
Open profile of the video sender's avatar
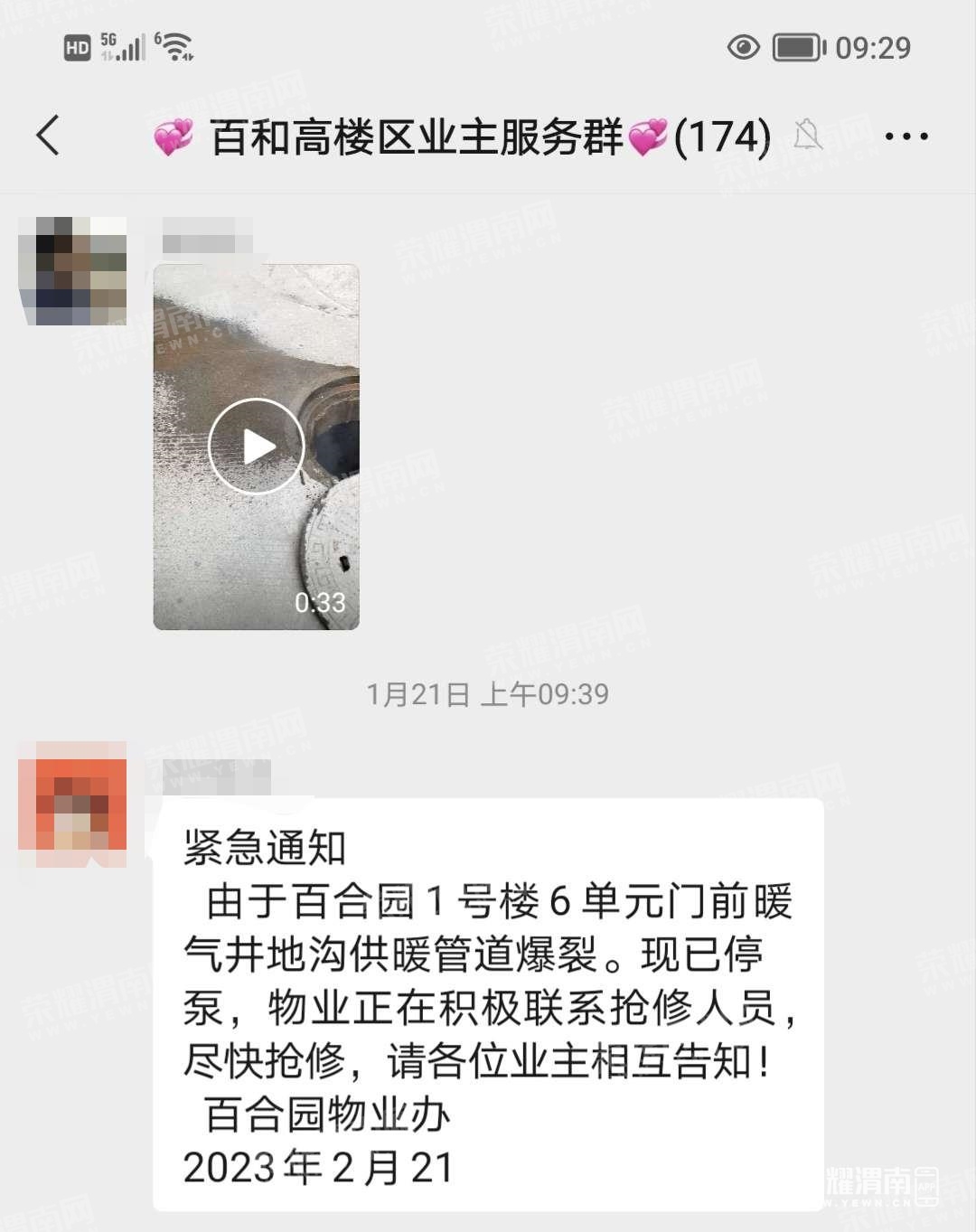(x=72, y=270)
